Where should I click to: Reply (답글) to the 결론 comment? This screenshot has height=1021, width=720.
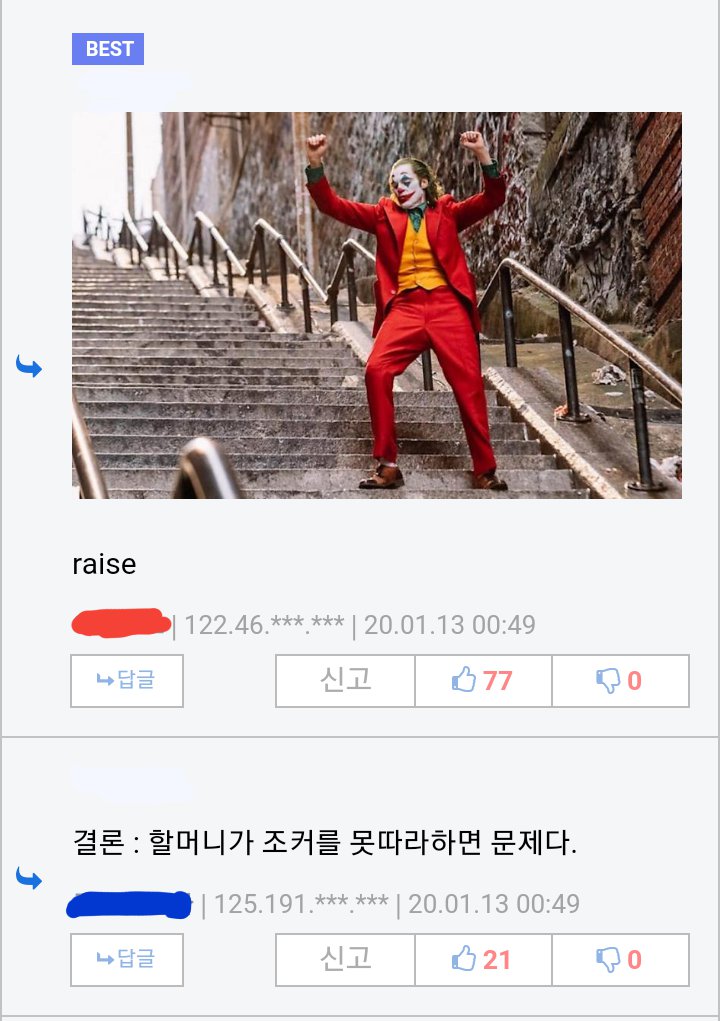point(127,960)
